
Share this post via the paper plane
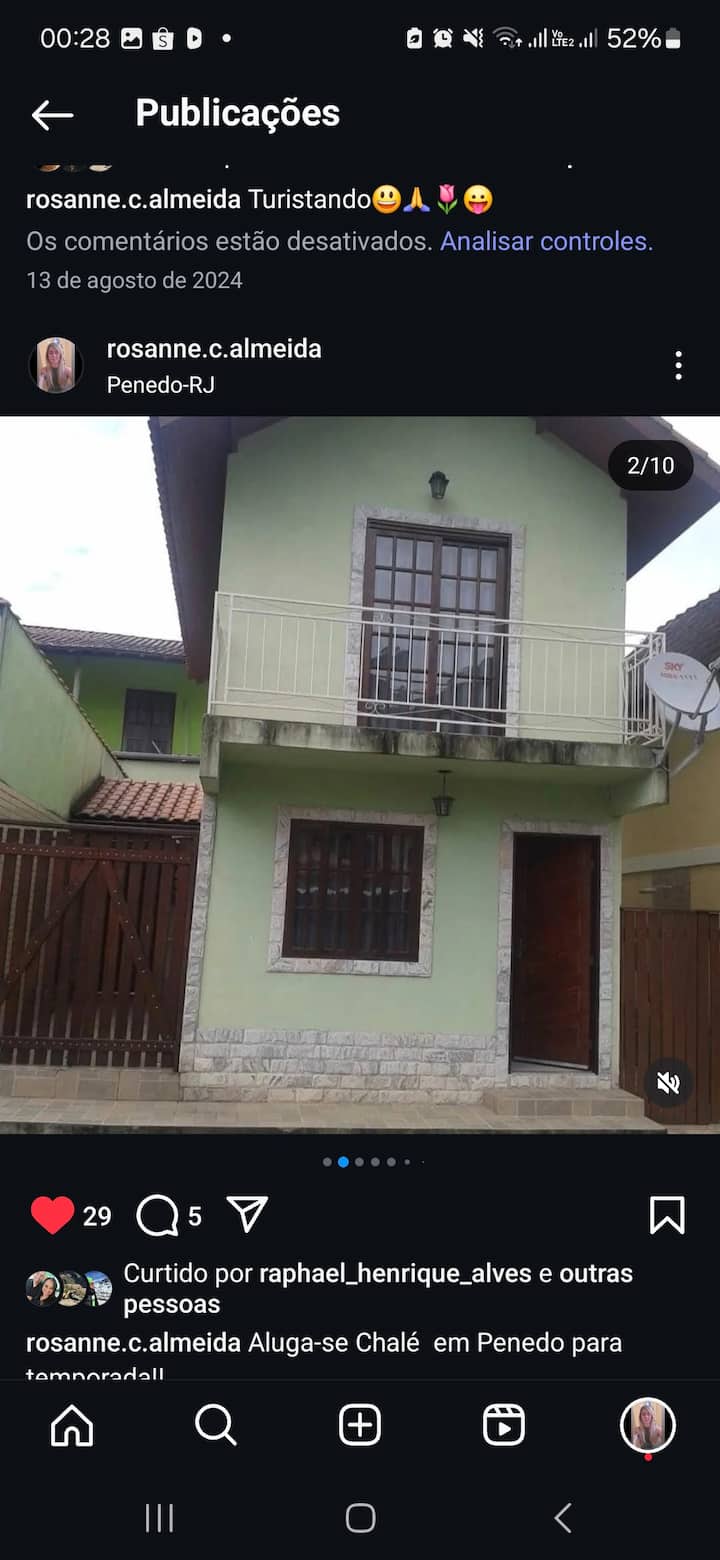(247, 1214)
